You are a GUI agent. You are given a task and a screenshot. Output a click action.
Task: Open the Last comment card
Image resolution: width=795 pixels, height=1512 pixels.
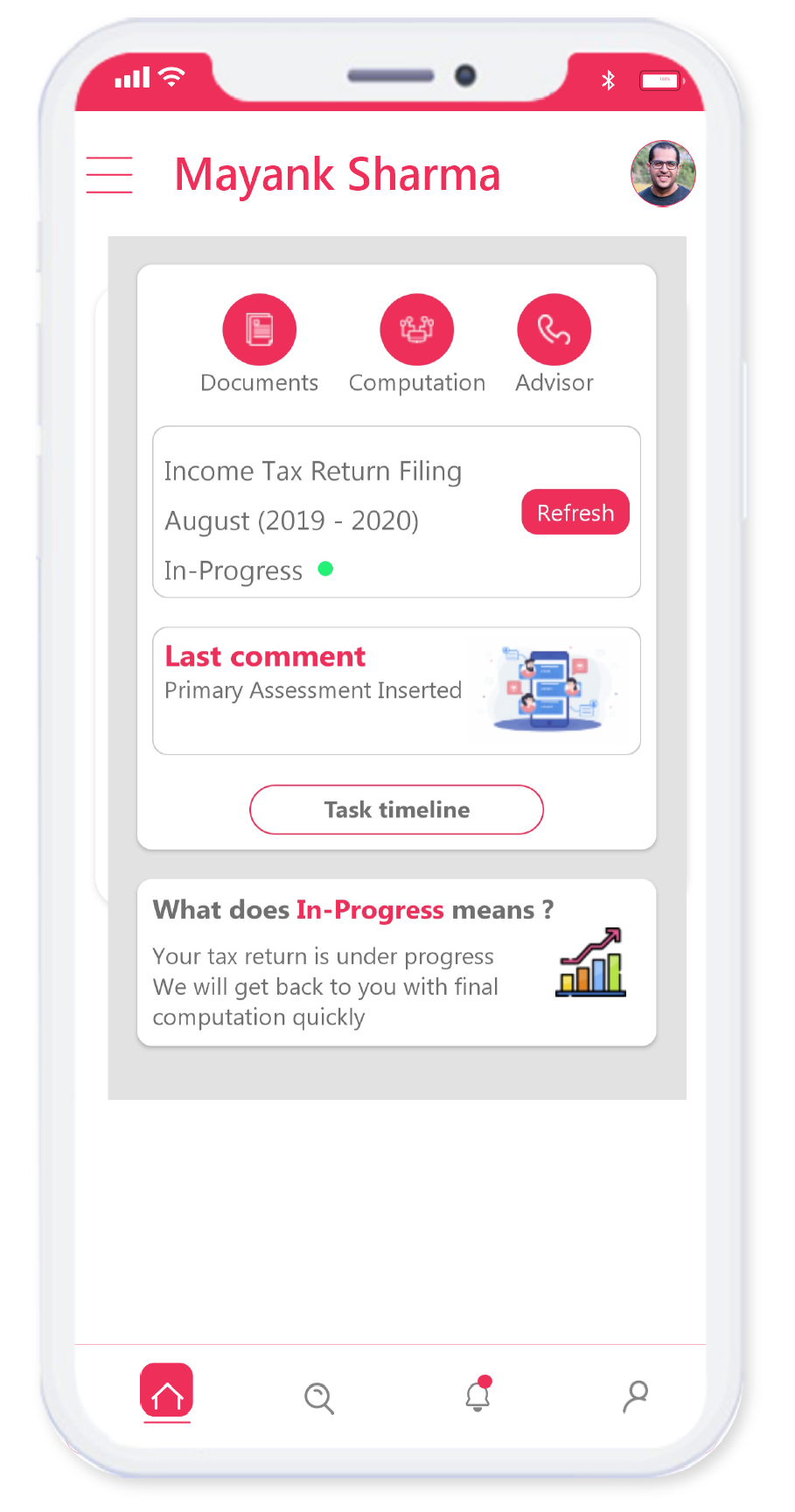tap(396, 690)
